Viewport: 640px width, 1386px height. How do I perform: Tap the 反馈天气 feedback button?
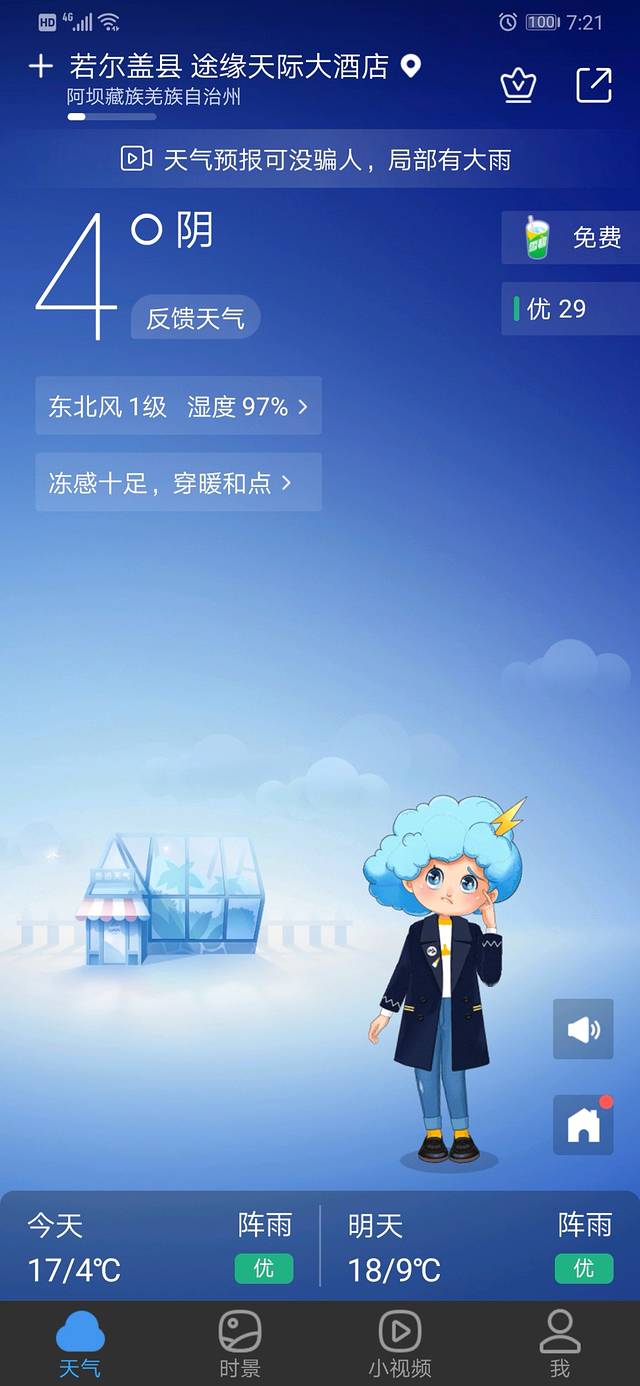click(x=195, y=318)
